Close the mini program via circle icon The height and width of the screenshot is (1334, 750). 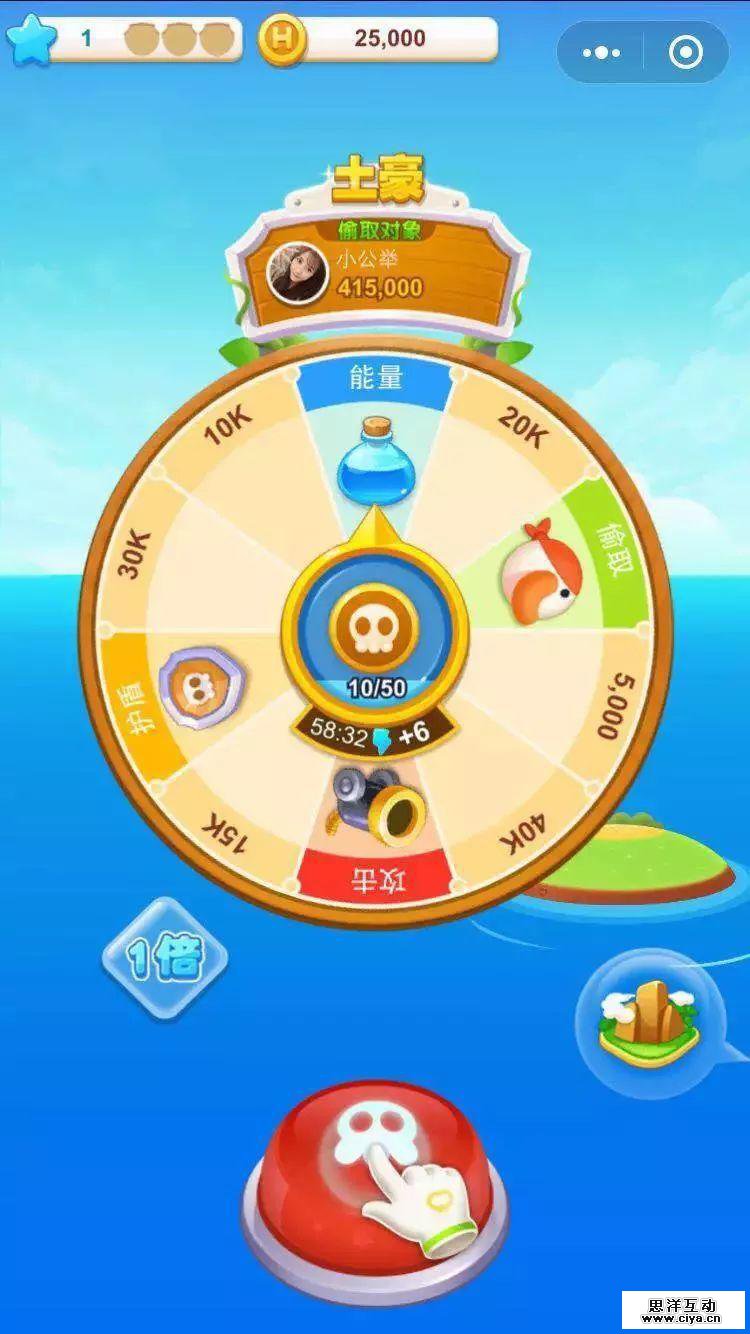(685, 53)
